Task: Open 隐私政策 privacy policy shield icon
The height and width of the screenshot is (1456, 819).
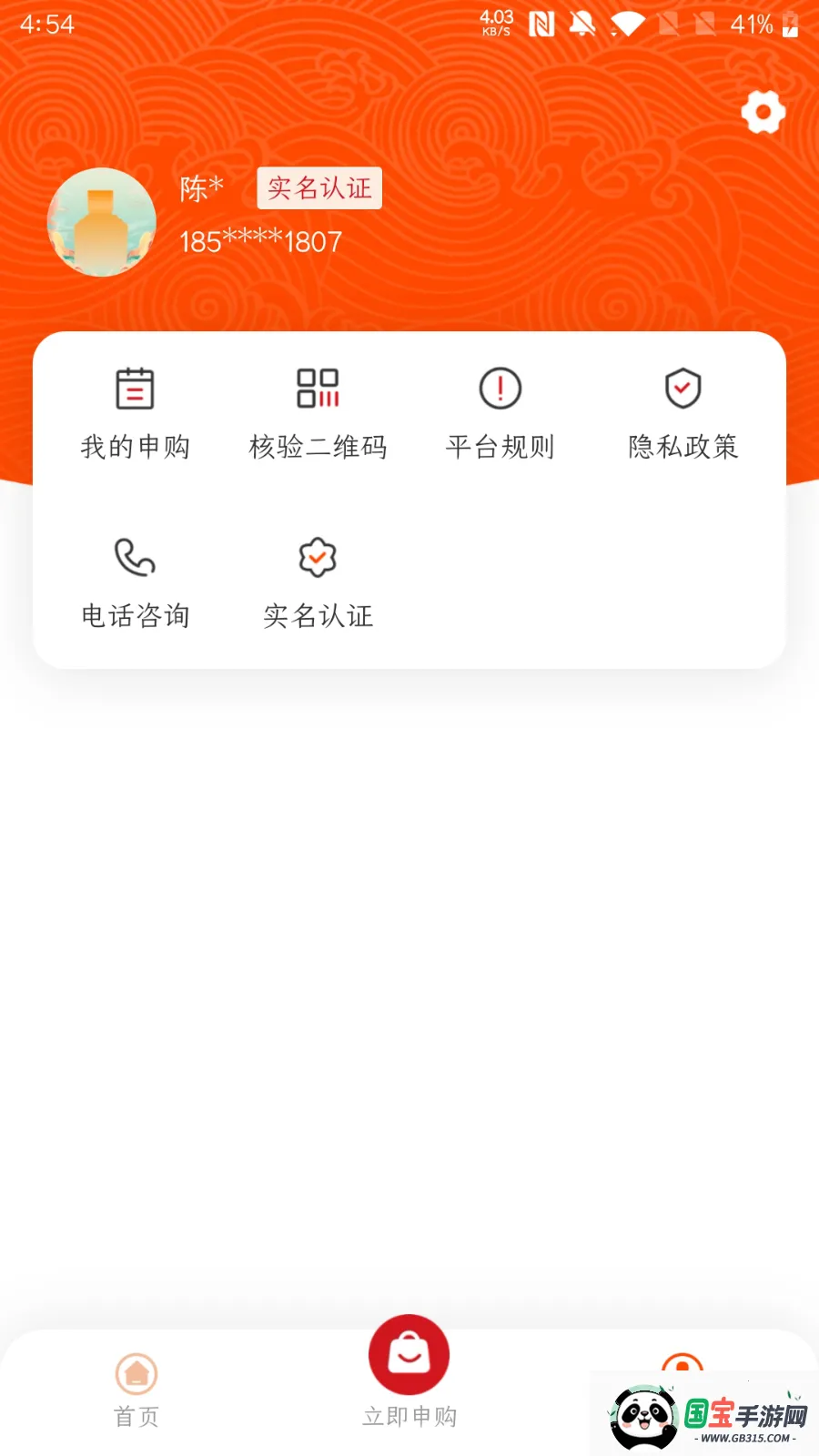Action: coord(682,388)
